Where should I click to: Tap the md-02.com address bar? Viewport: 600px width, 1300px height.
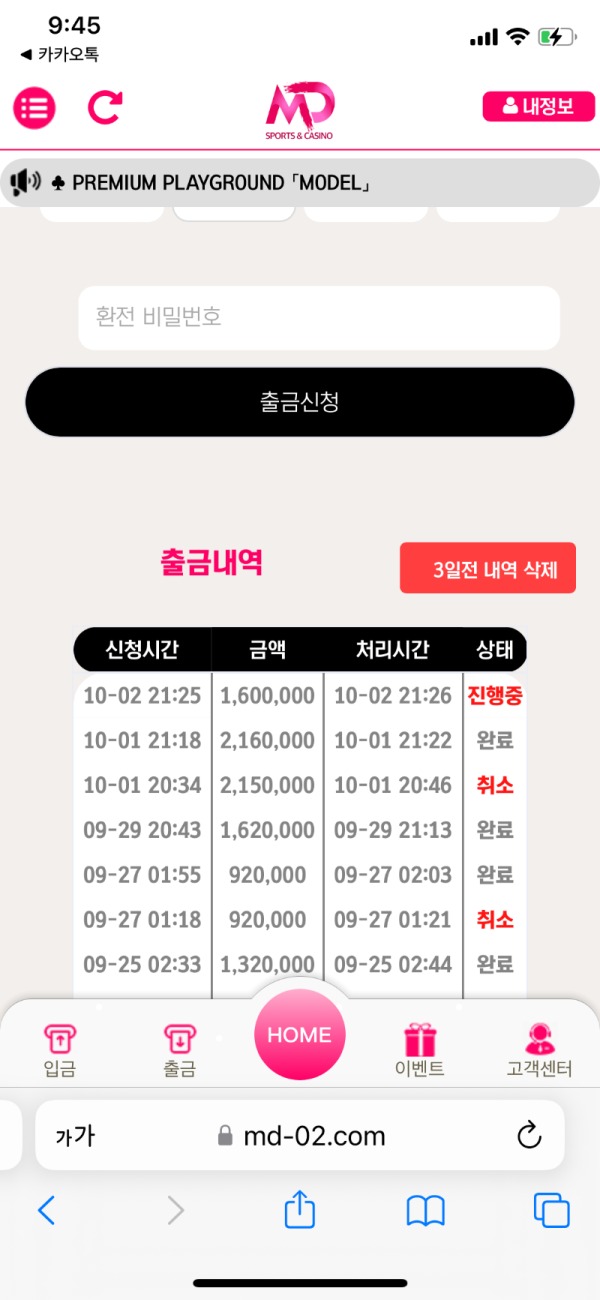300,1136
